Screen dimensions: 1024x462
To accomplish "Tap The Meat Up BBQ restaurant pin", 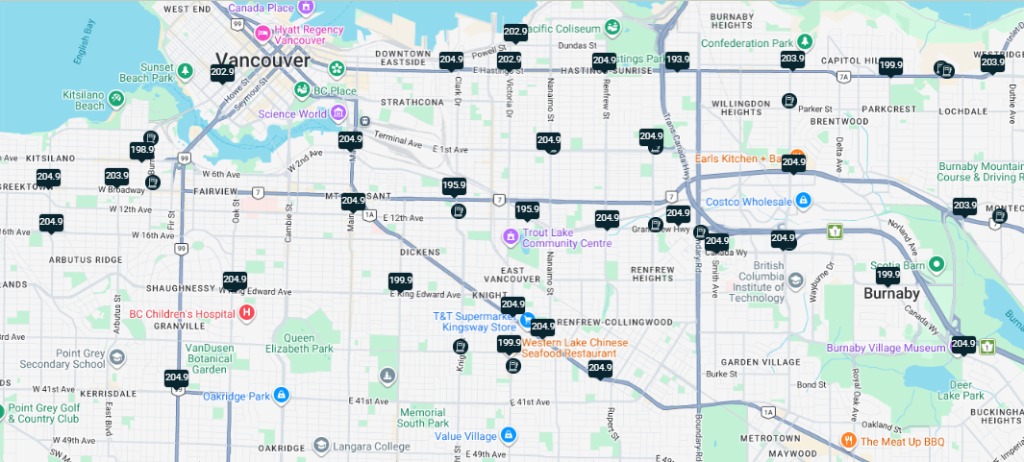I will (x=848, y=441).
